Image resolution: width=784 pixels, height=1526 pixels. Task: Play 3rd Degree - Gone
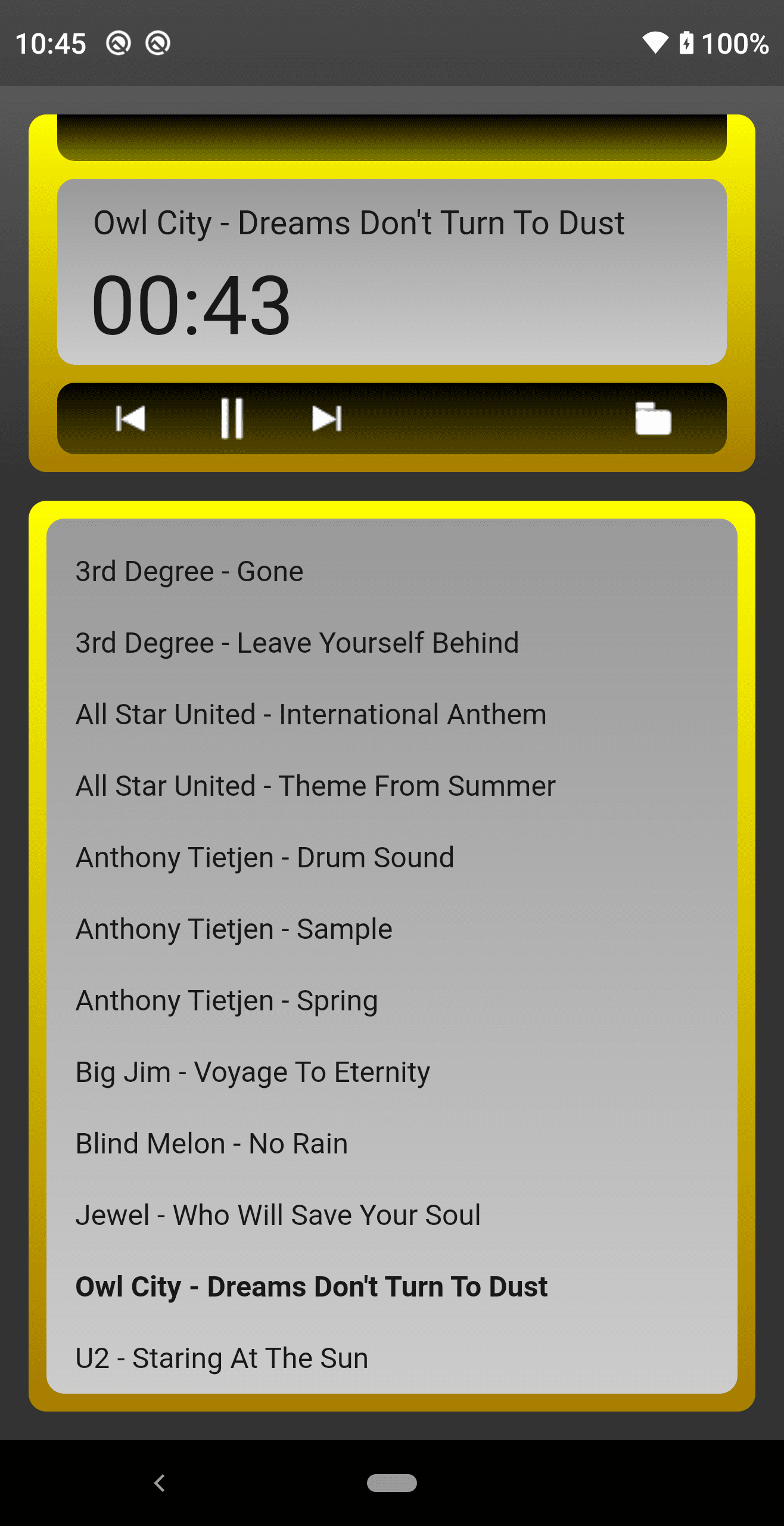tap(189, 572)
